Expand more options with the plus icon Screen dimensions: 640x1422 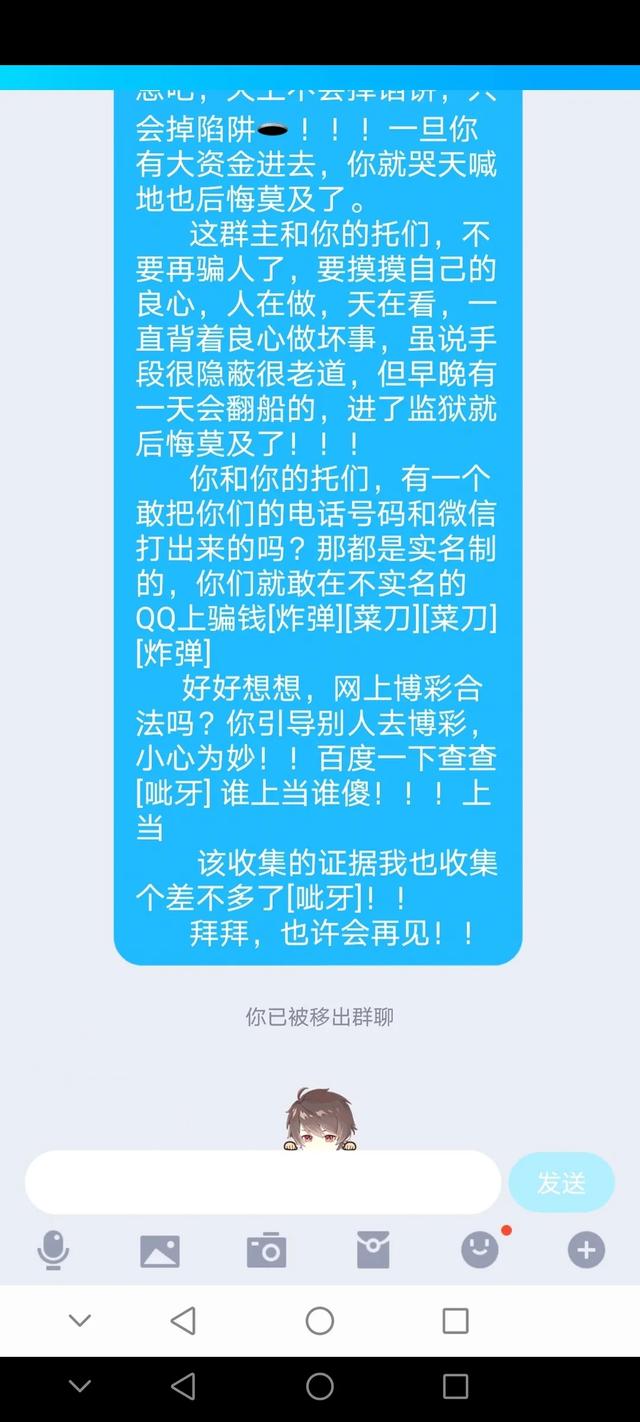click(x=586, y=1250)
